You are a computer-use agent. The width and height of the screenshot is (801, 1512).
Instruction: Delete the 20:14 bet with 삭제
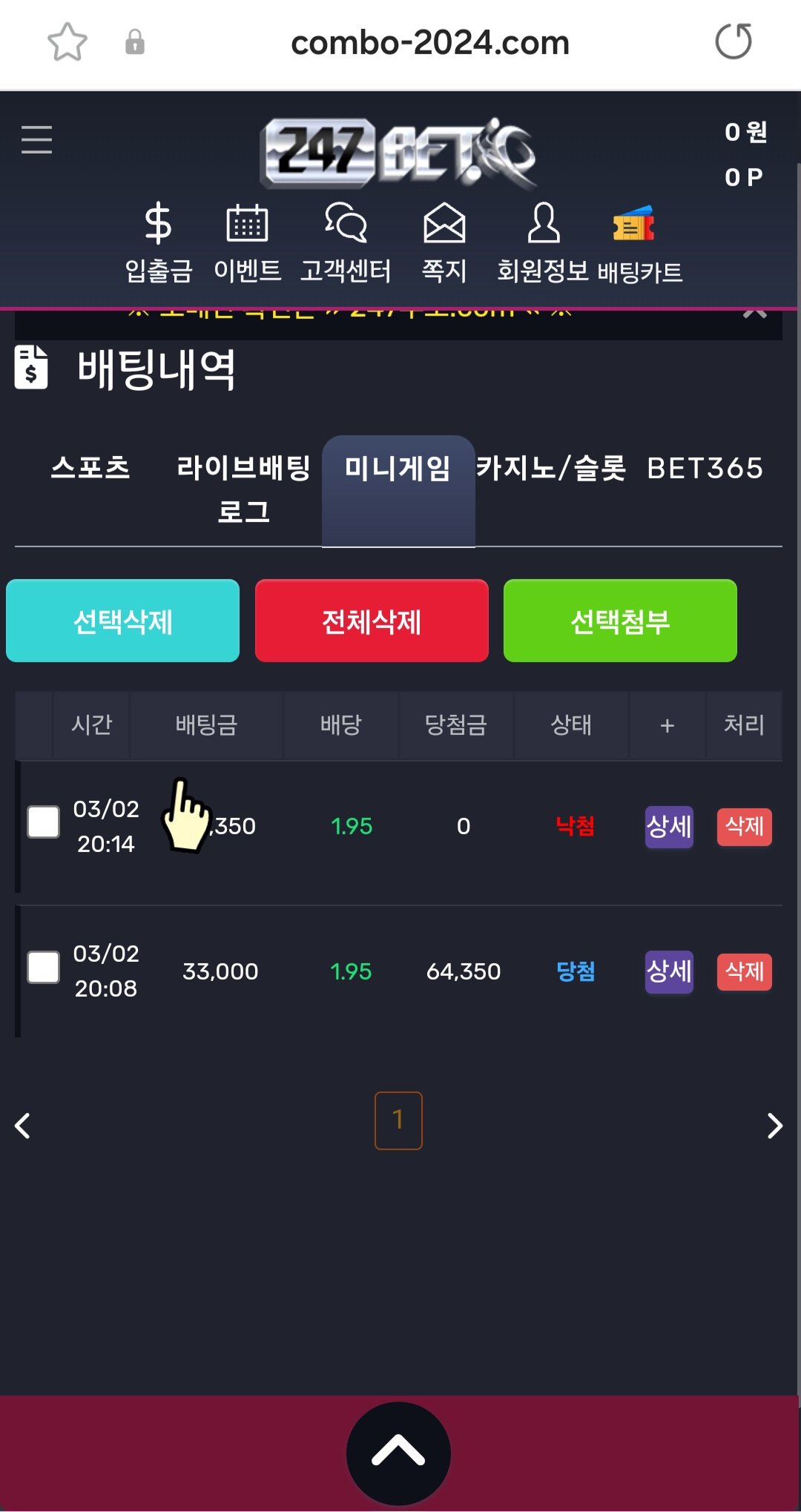[x=744, y=827]
